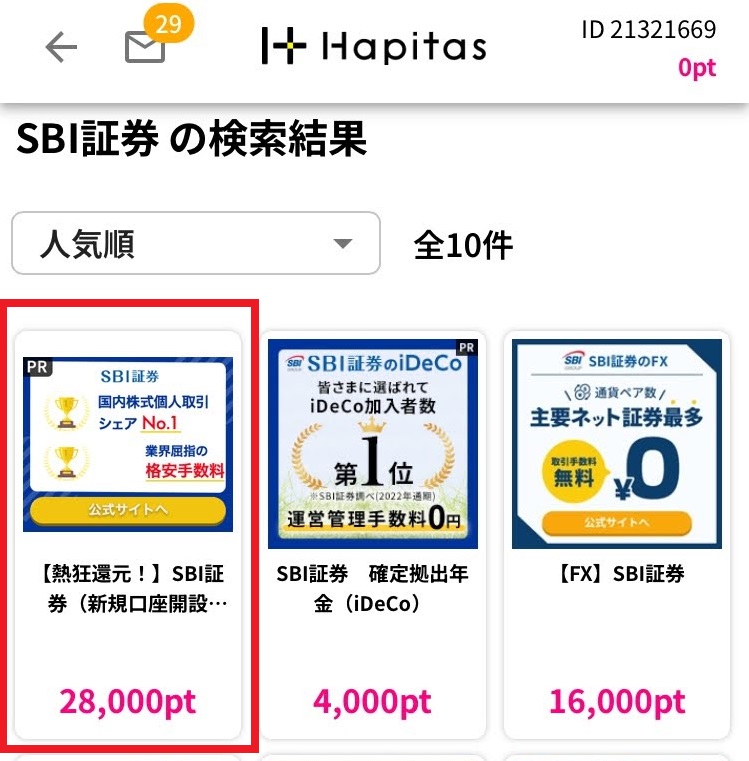Open the 【熱狂還元!】SBI証券 28,000pt card
The height and width of the screenshot is (761, 749).
click(128, 530)
